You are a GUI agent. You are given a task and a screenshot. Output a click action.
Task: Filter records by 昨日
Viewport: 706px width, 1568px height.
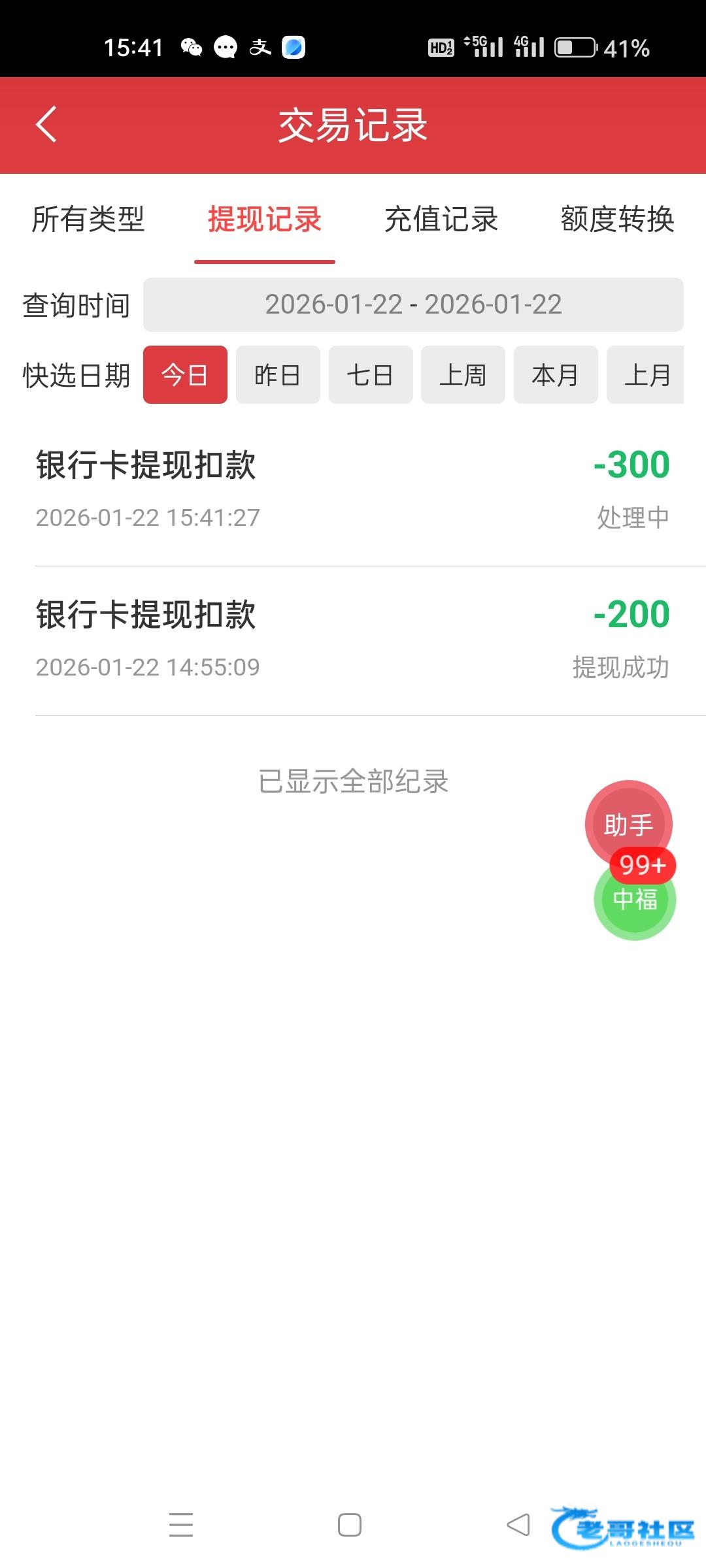[x=278, y=375]
